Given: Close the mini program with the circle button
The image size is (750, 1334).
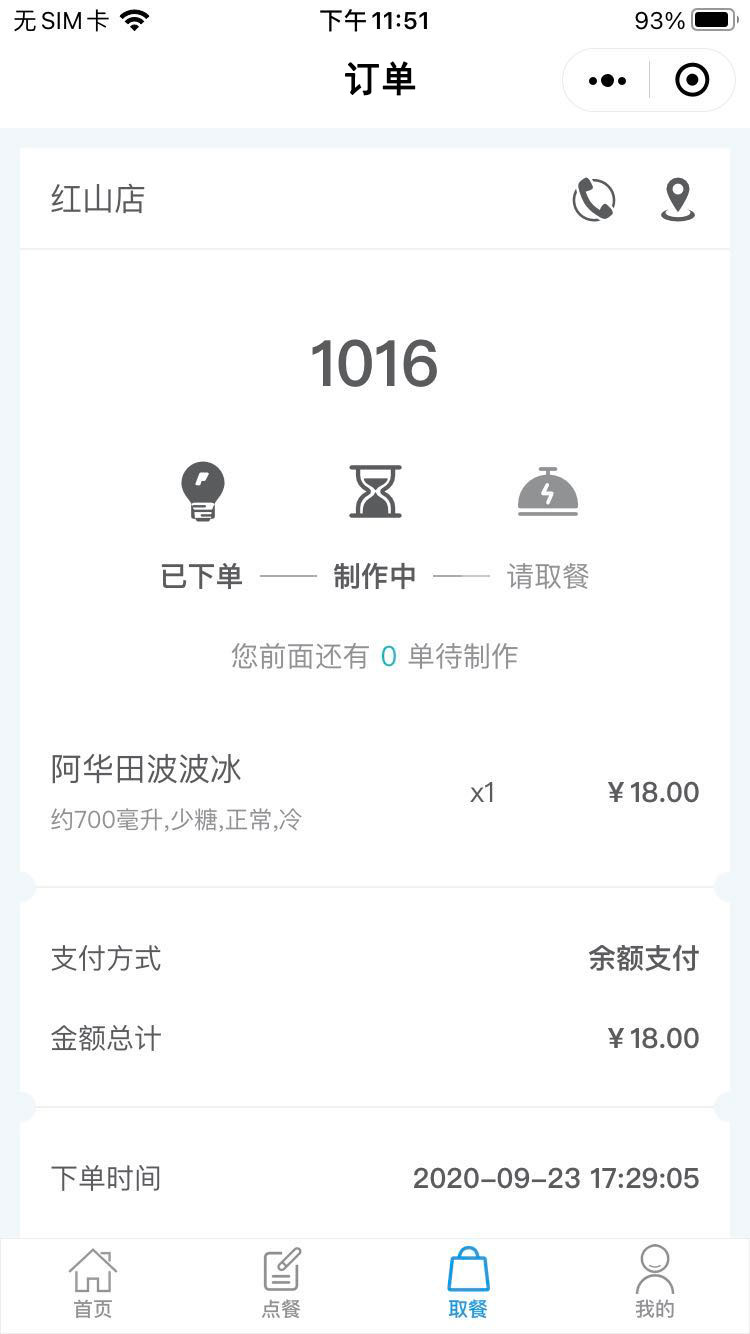Looking at the screenshot, I should coord(692,80).
